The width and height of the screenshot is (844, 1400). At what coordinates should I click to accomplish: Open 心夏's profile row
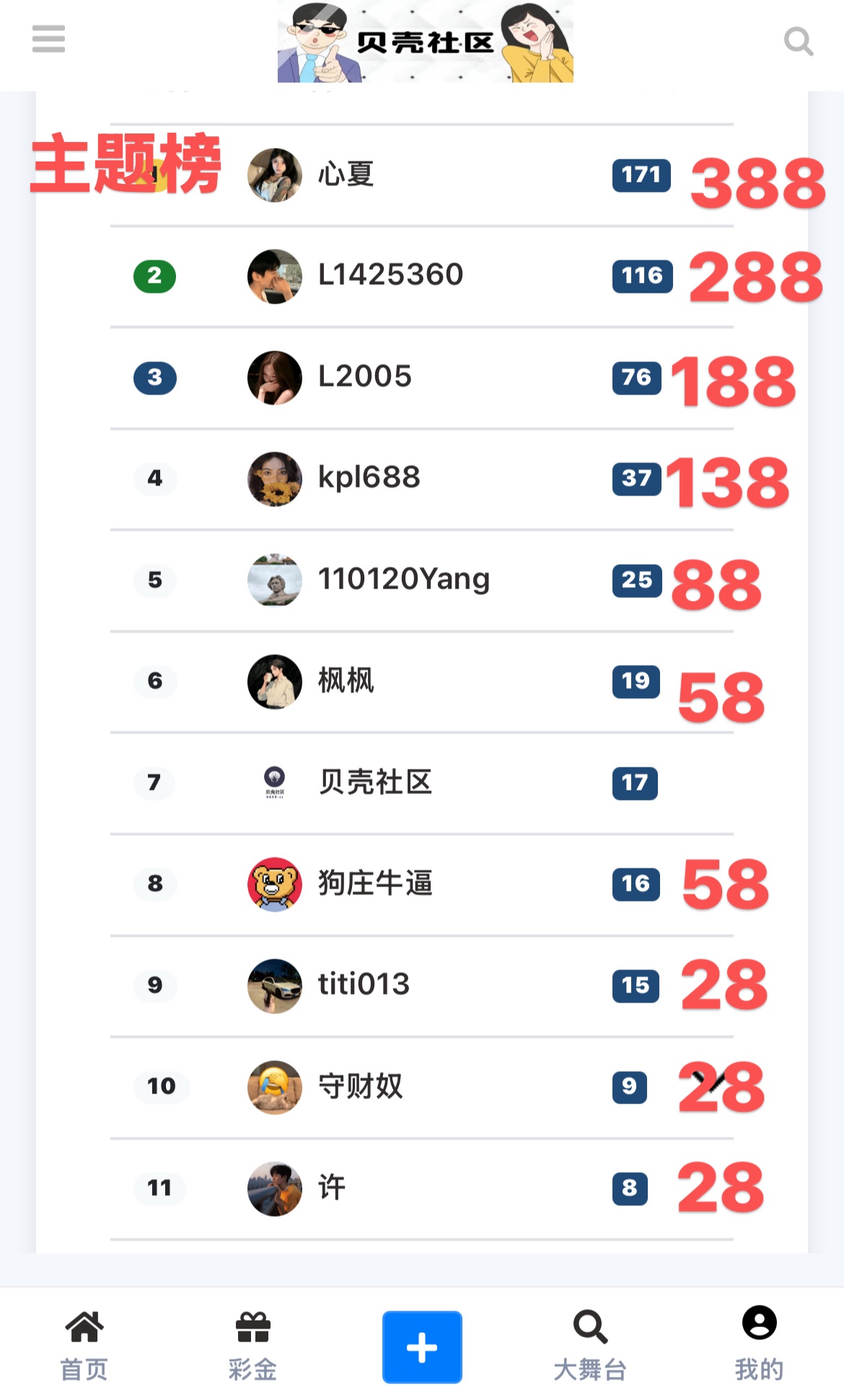point(346,175)
